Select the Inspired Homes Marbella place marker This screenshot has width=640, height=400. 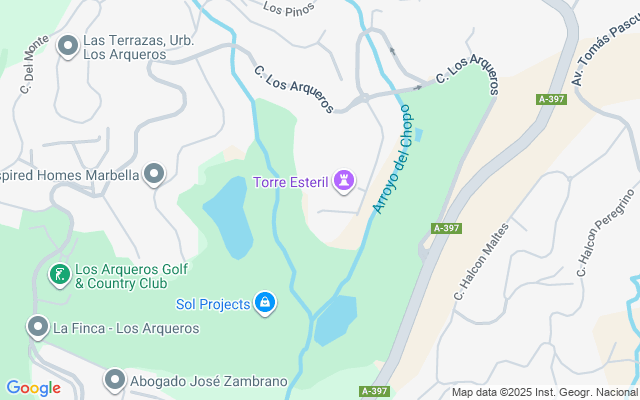pyautogui.click(x=154, y=175)
